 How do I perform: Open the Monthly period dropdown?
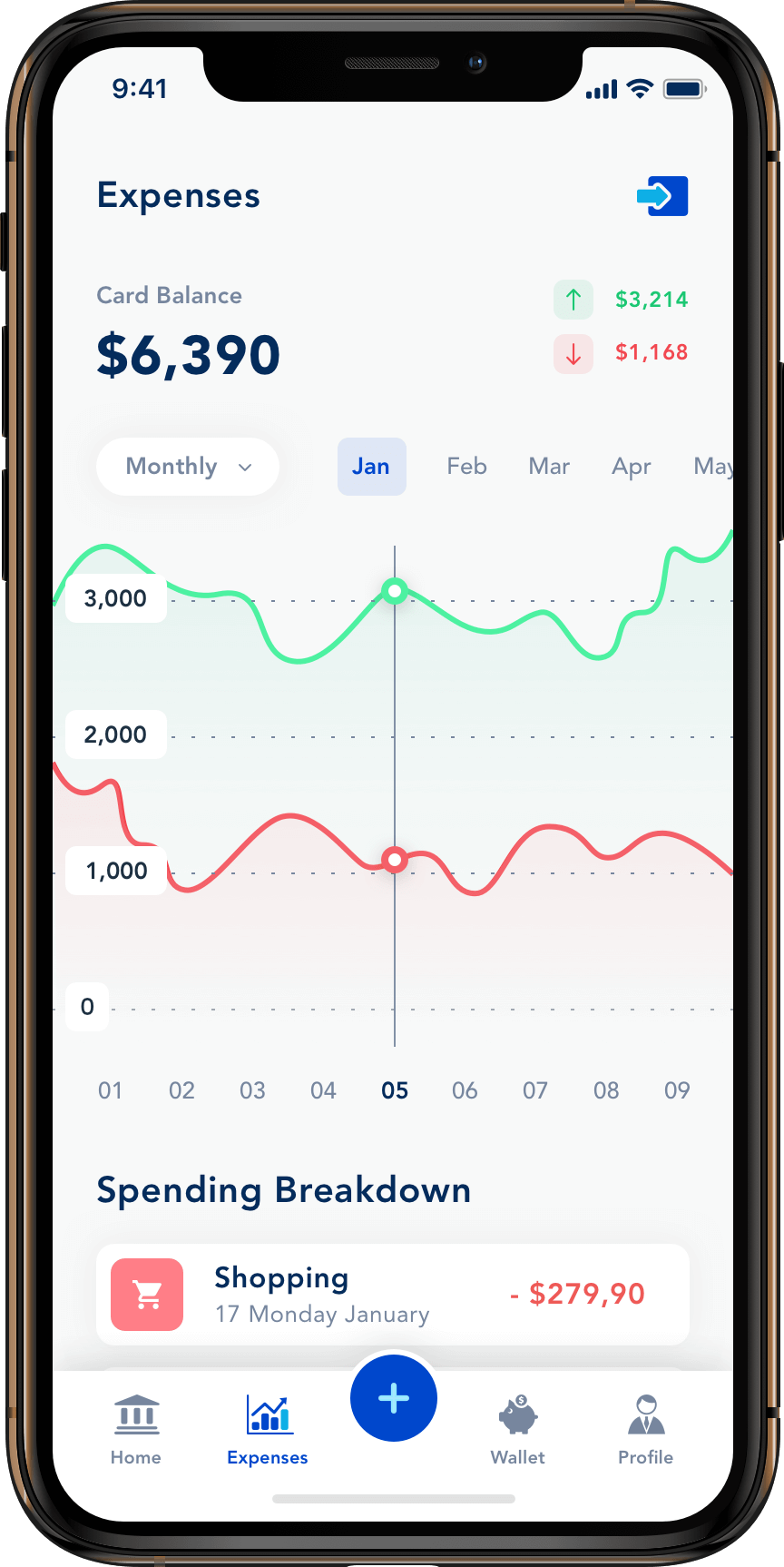[x=188, y=467]
